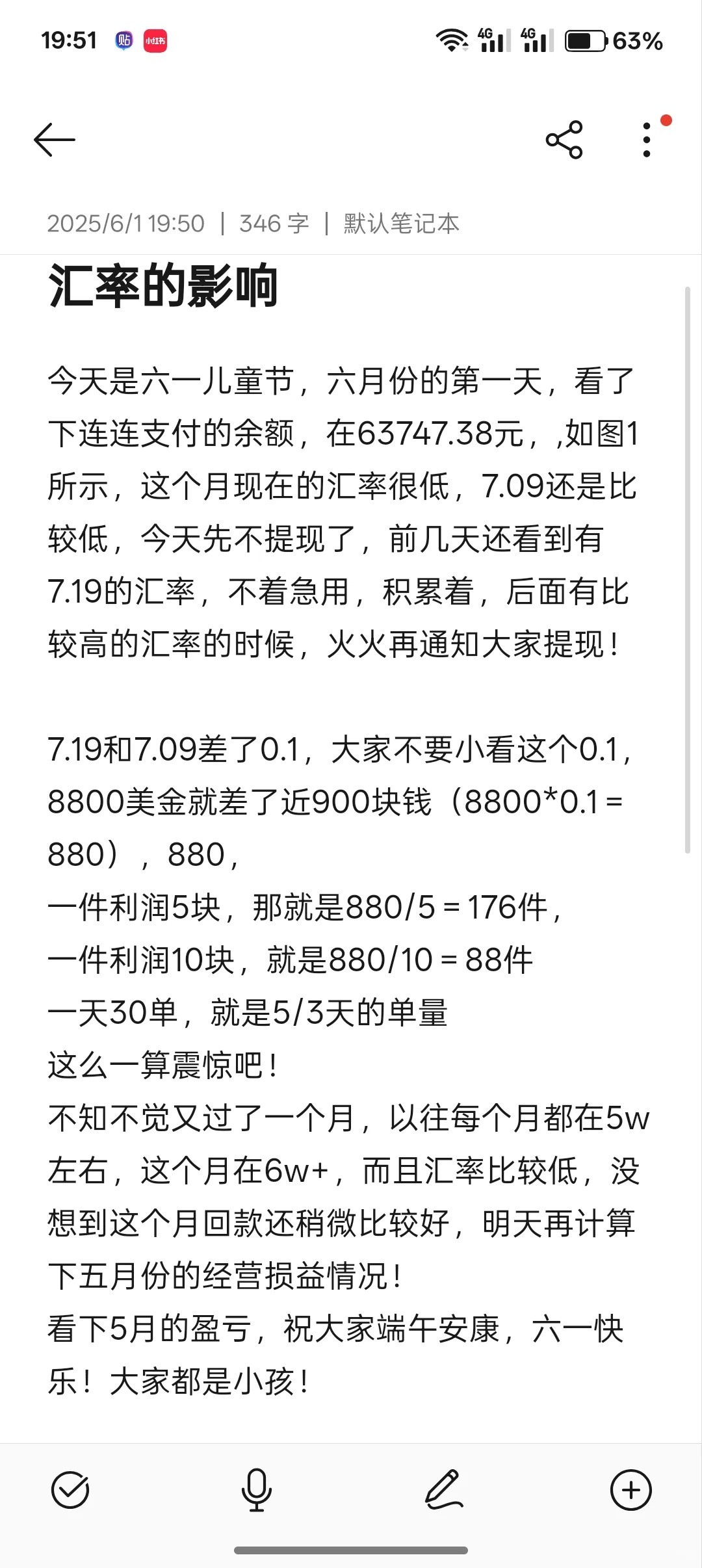Viewport: 702px width, 1568px height.
Task: Go back from the note
Action: (x=55, y=139)
